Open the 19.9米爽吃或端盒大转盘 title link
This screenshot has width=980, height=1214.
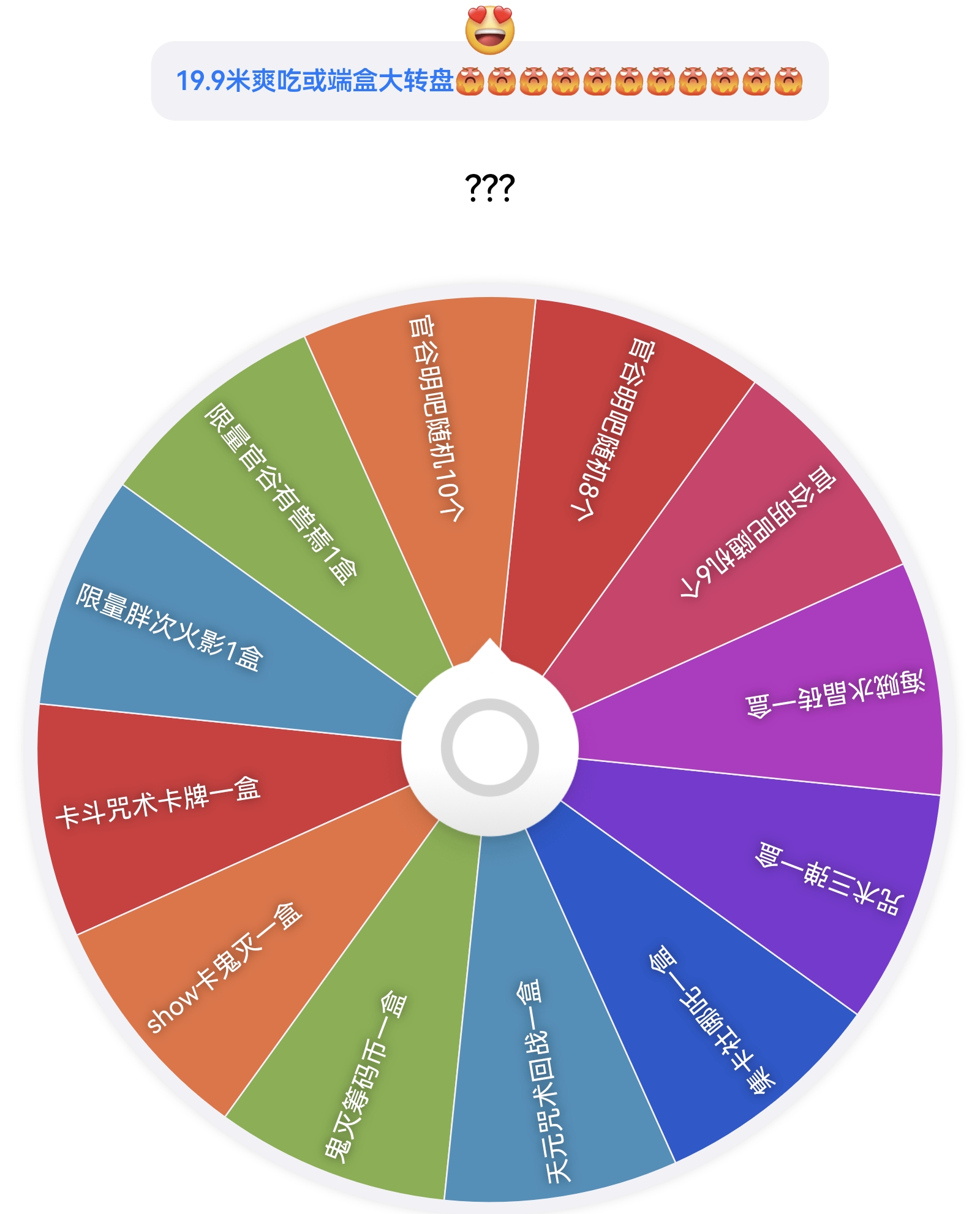point(315,81)
